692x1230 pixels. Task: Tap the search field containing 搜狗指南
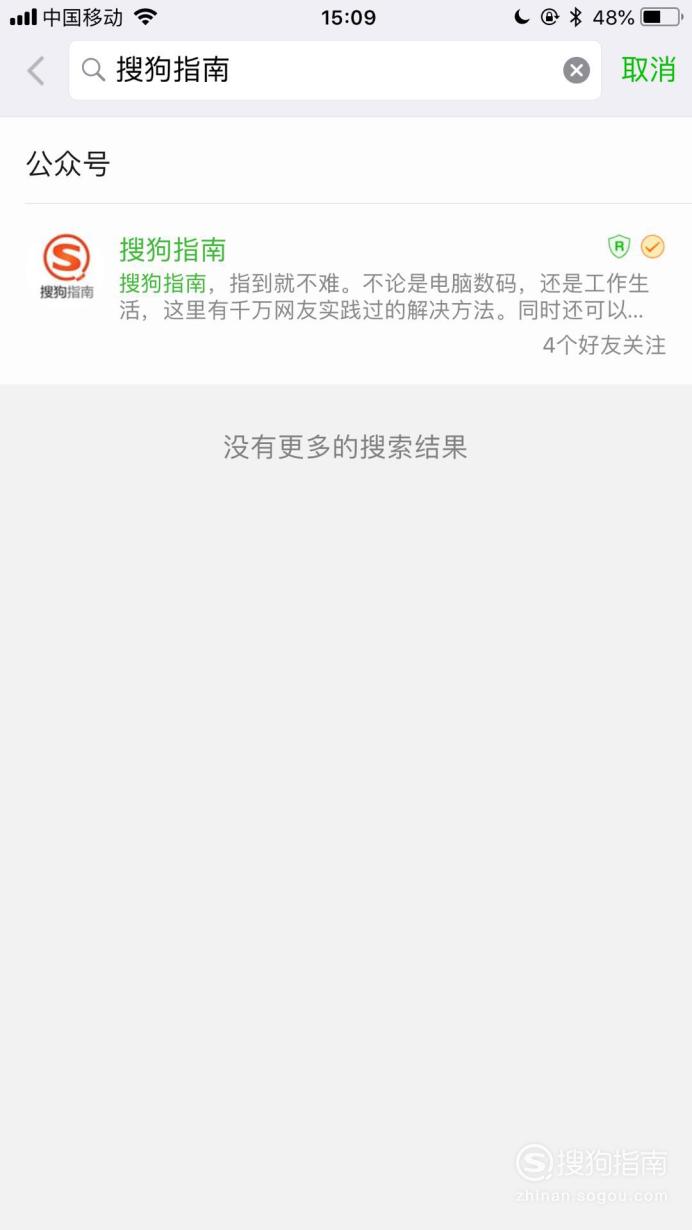point(334,70)
